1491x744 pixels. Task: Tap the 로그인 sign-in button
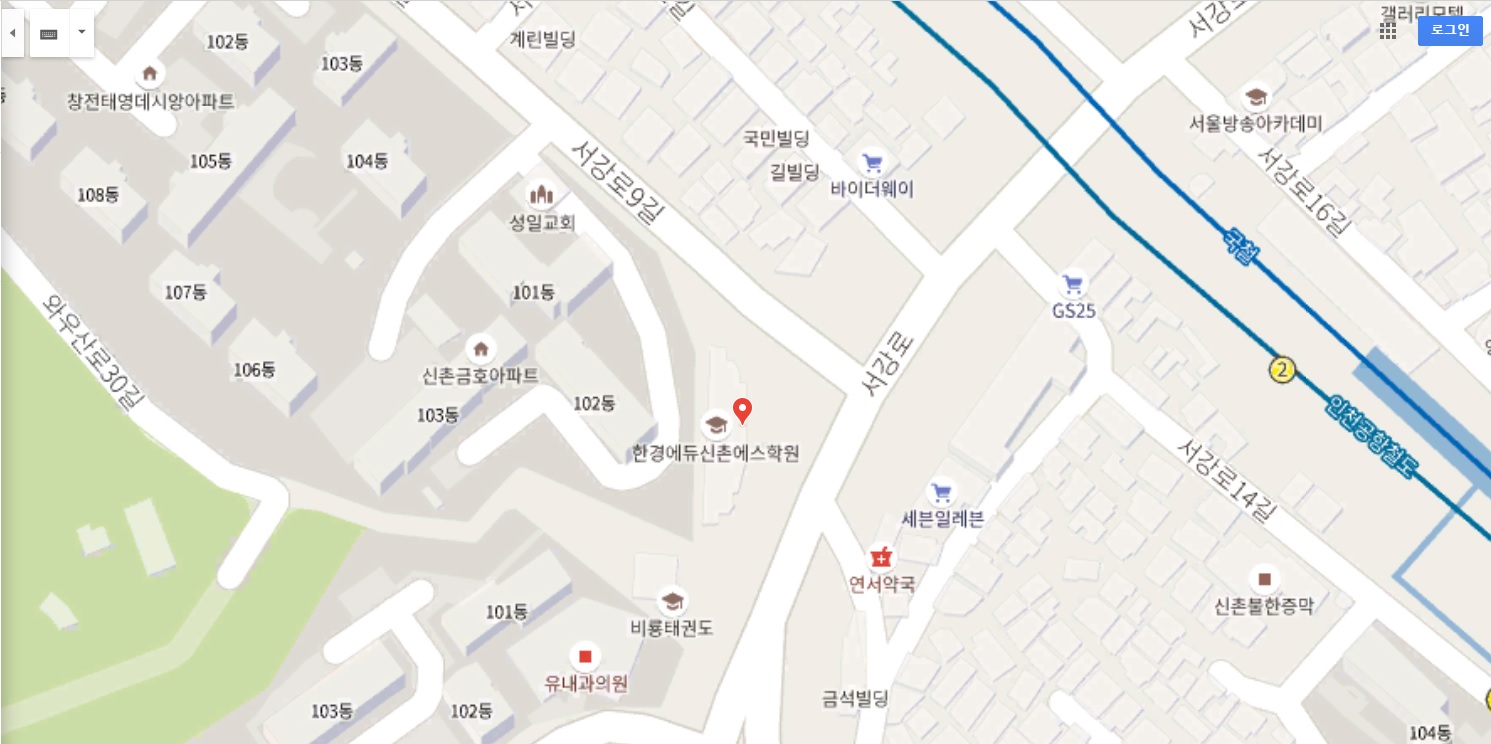click(x=1449, y=30)
